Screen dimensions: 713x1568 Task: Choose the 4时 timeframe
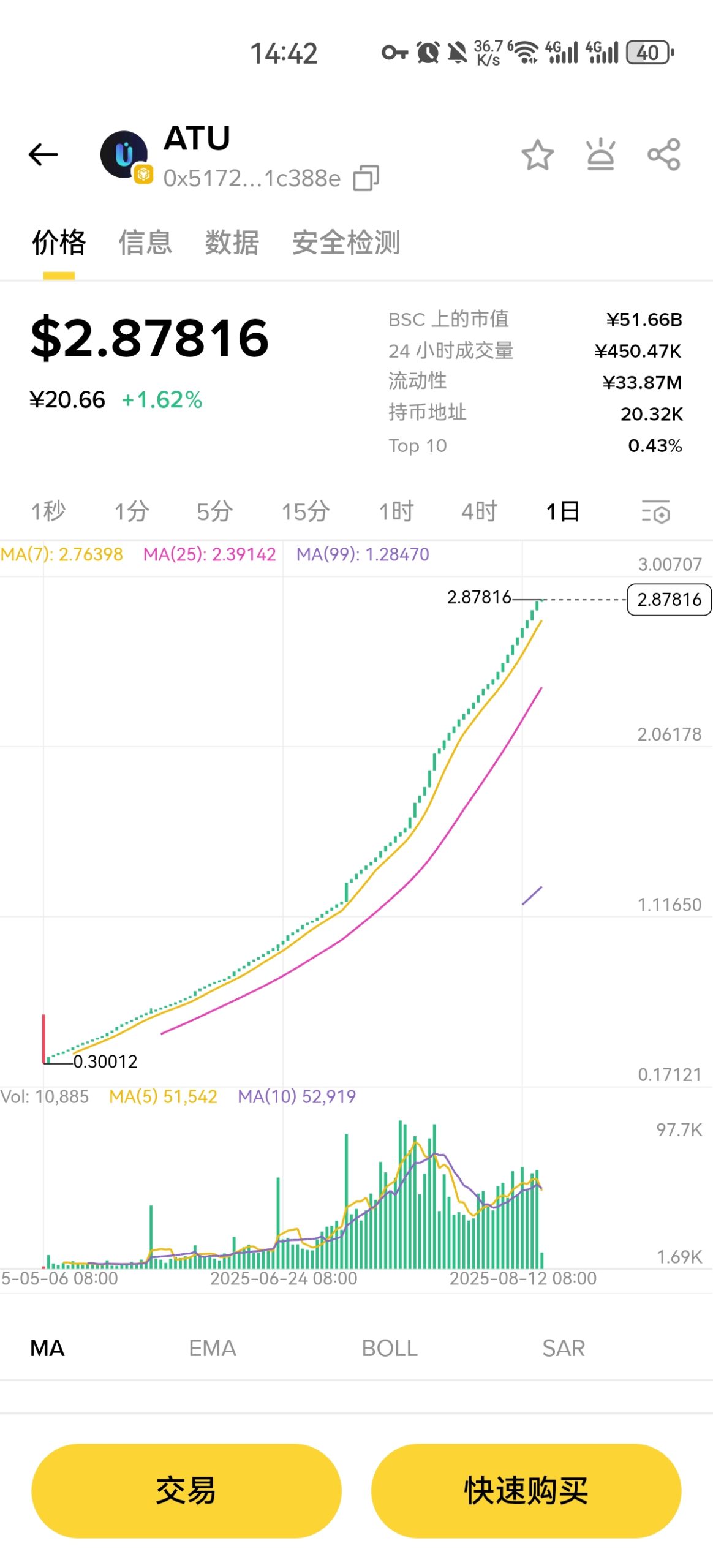point(478,510)
